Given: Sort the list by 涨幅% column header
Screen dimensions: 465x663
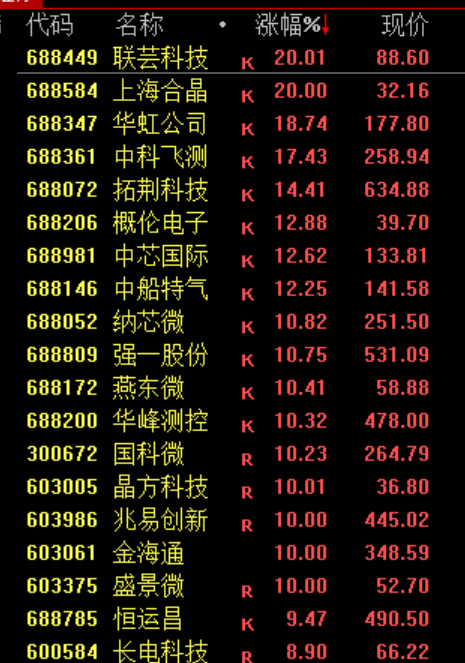Looking at the screenshot, I should (292, 25).
